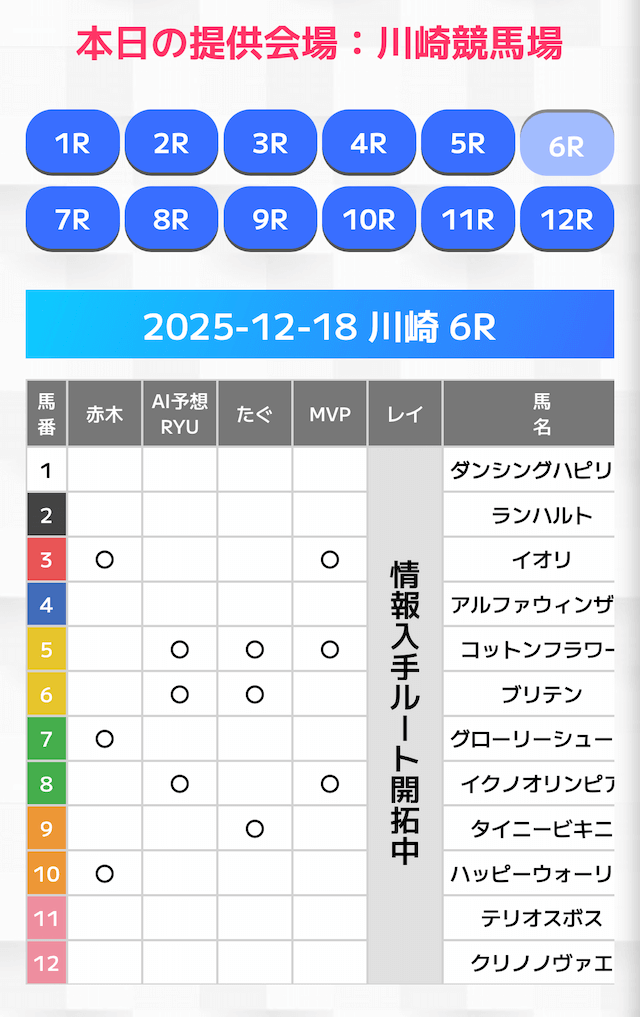This screenshot has height=1017, width=640.
Task: Choose the highlighted 6R race
Action: pyautogui.click(x=567, y=145)
